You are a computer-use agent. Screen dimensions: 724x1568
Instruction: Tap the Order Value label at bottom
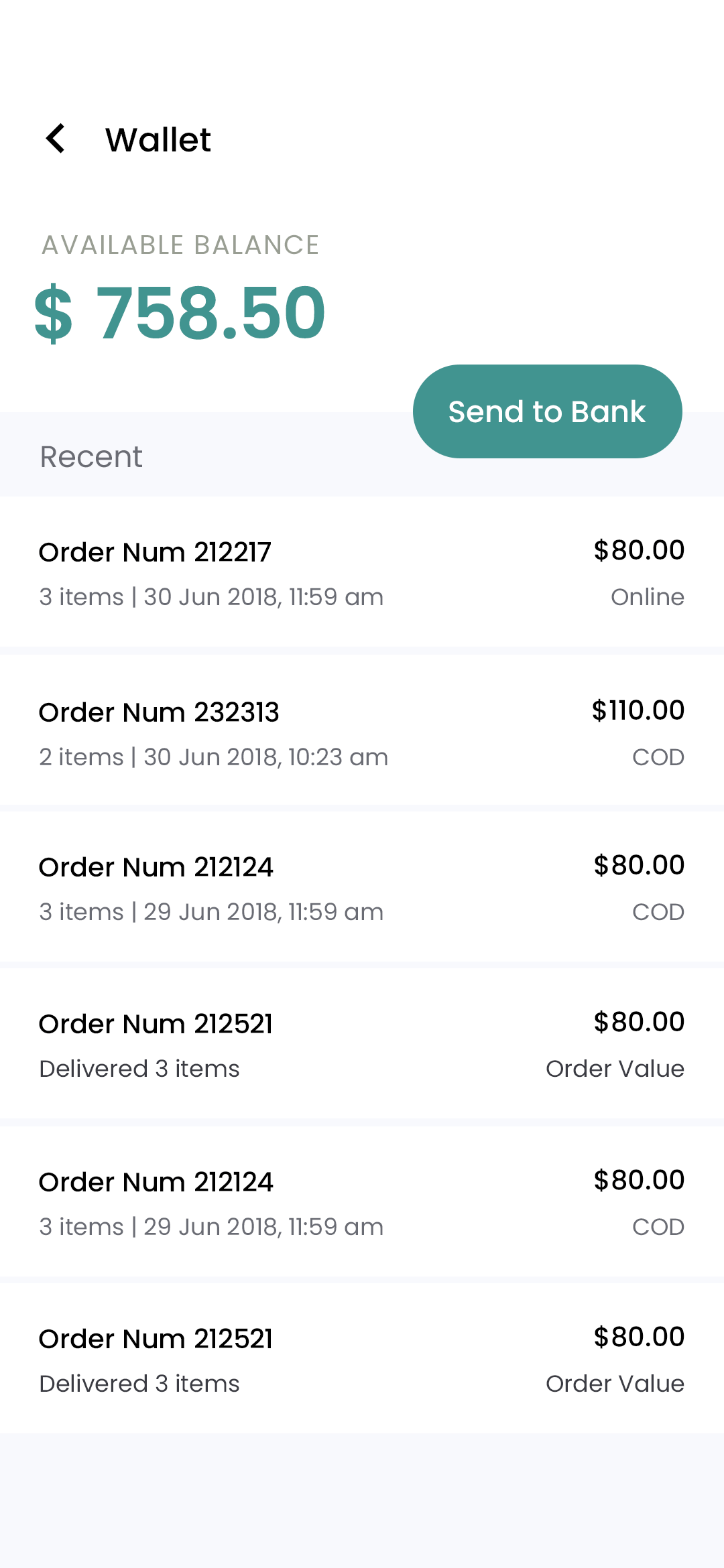point(614,1384)
